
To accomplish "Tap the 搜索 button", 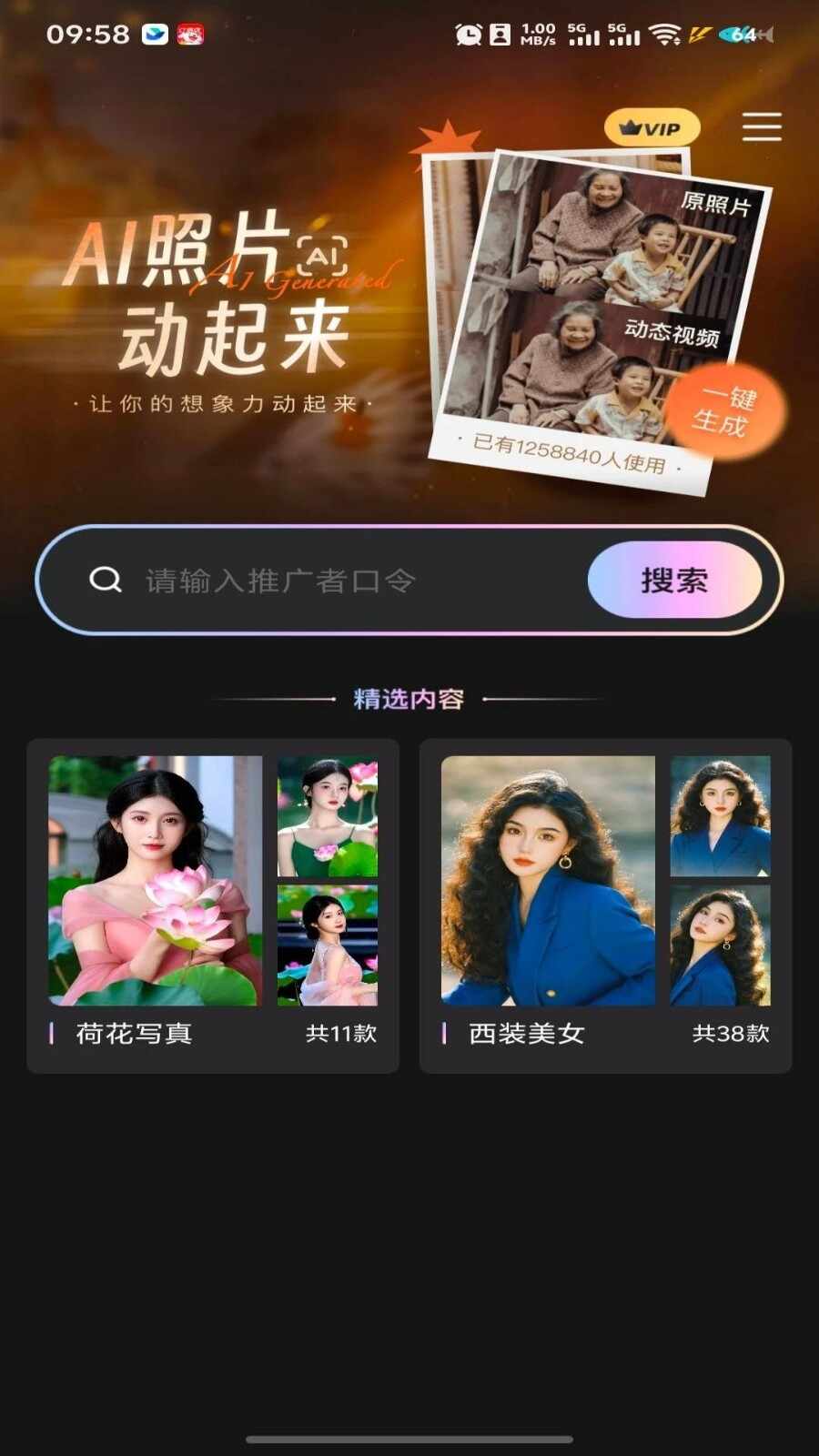I will (674, 581).
